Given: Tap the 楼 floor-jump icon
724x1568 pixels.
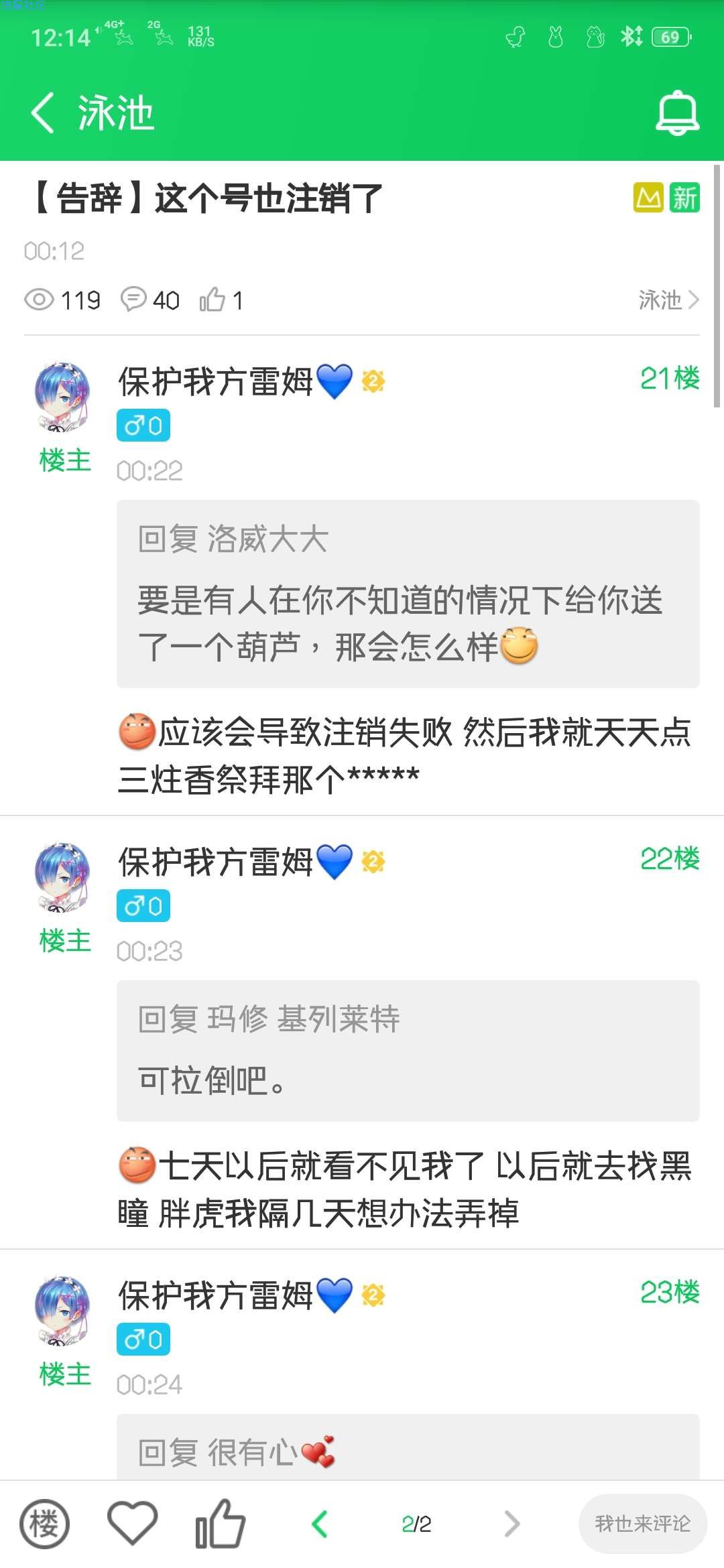Looking at the screenshot, I should [x=44, y=1524].
